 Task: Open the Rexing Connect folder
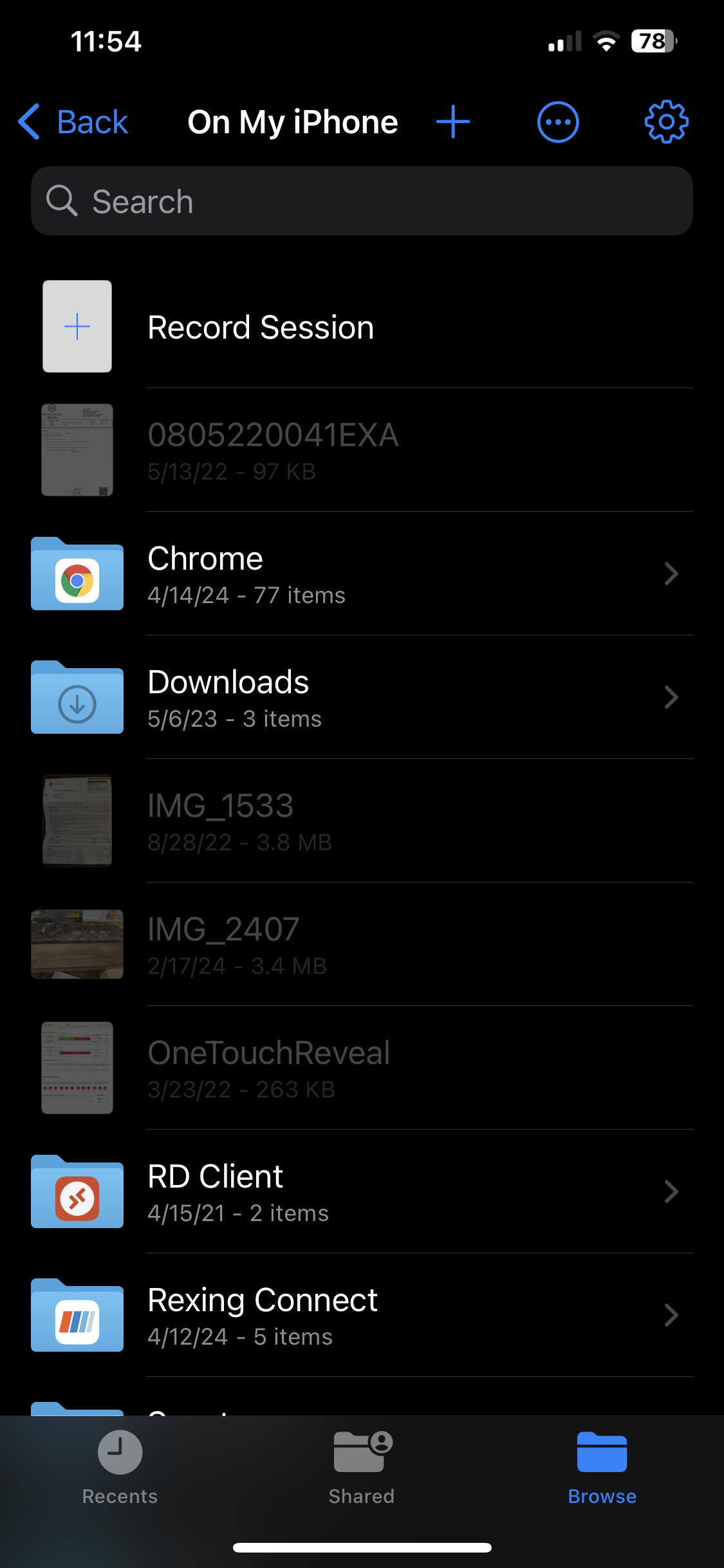(x=362, y=1315)
